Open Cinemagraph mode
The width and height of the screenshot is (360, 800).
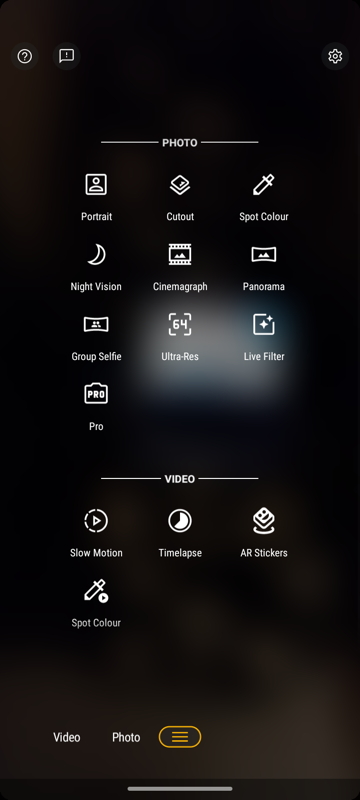180,267
